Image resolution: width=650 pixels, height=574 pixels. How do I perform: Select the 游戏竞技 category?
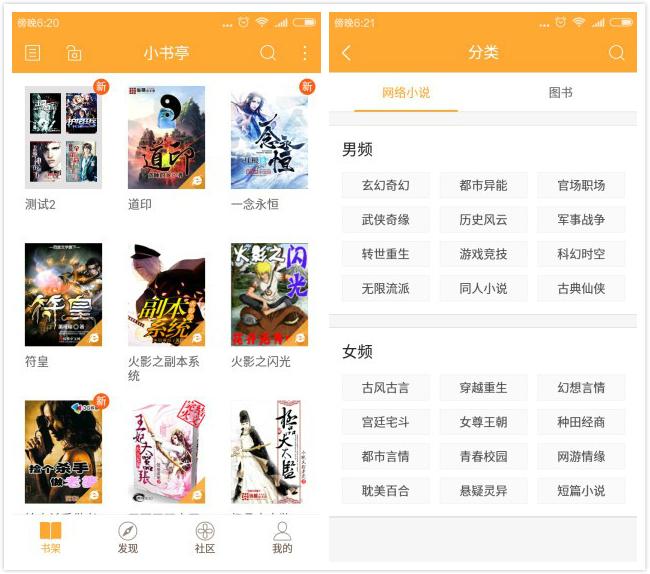[483, 254]
